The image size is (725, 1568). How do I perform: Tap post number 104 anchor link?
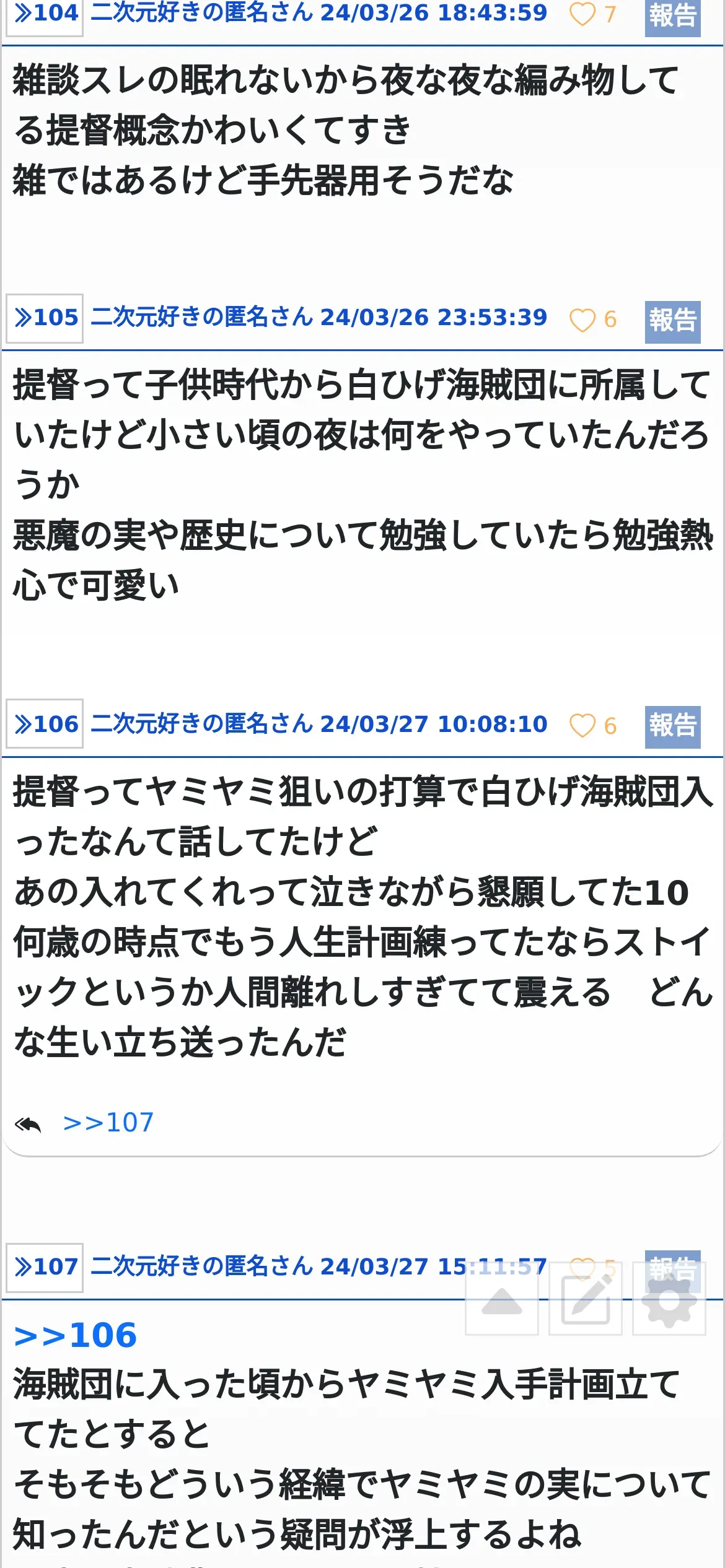click(45, 15)
